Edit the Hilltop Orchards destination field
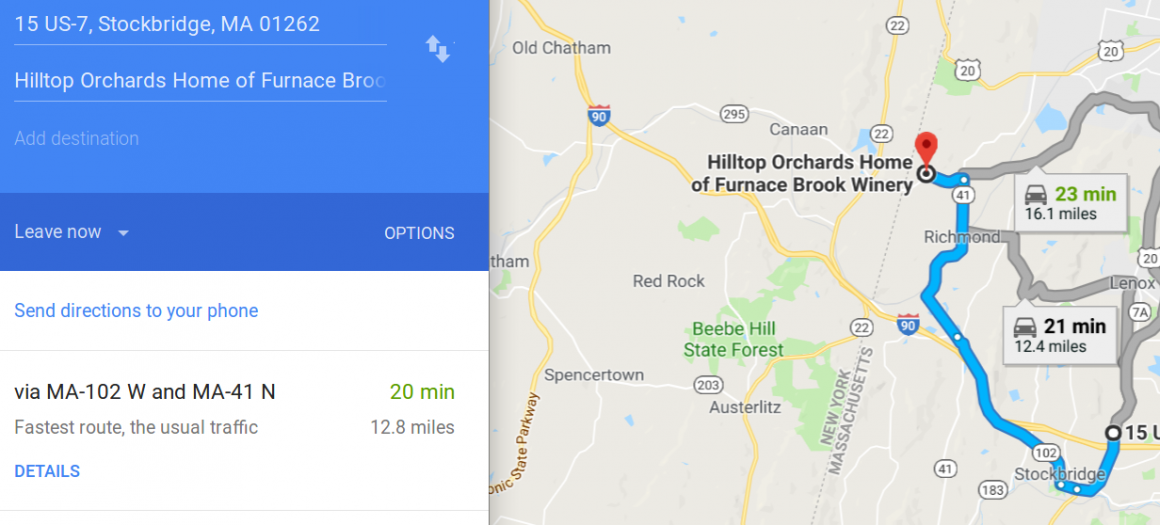The width and height of the screenshot is (1160, 525). [200, 81]
